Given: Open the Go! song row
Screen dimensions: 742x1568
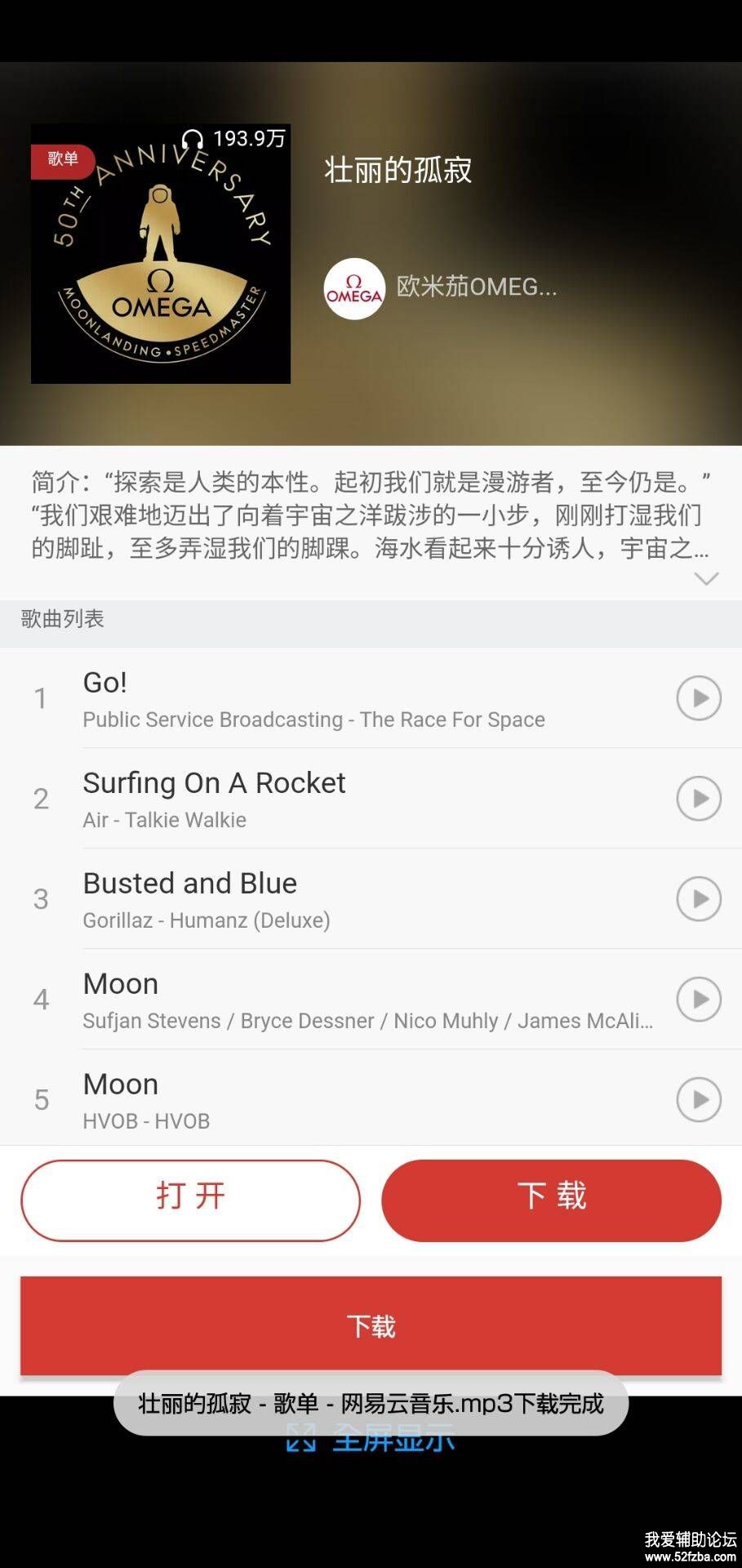Looking at the screenshot, I should pos(327,698).
